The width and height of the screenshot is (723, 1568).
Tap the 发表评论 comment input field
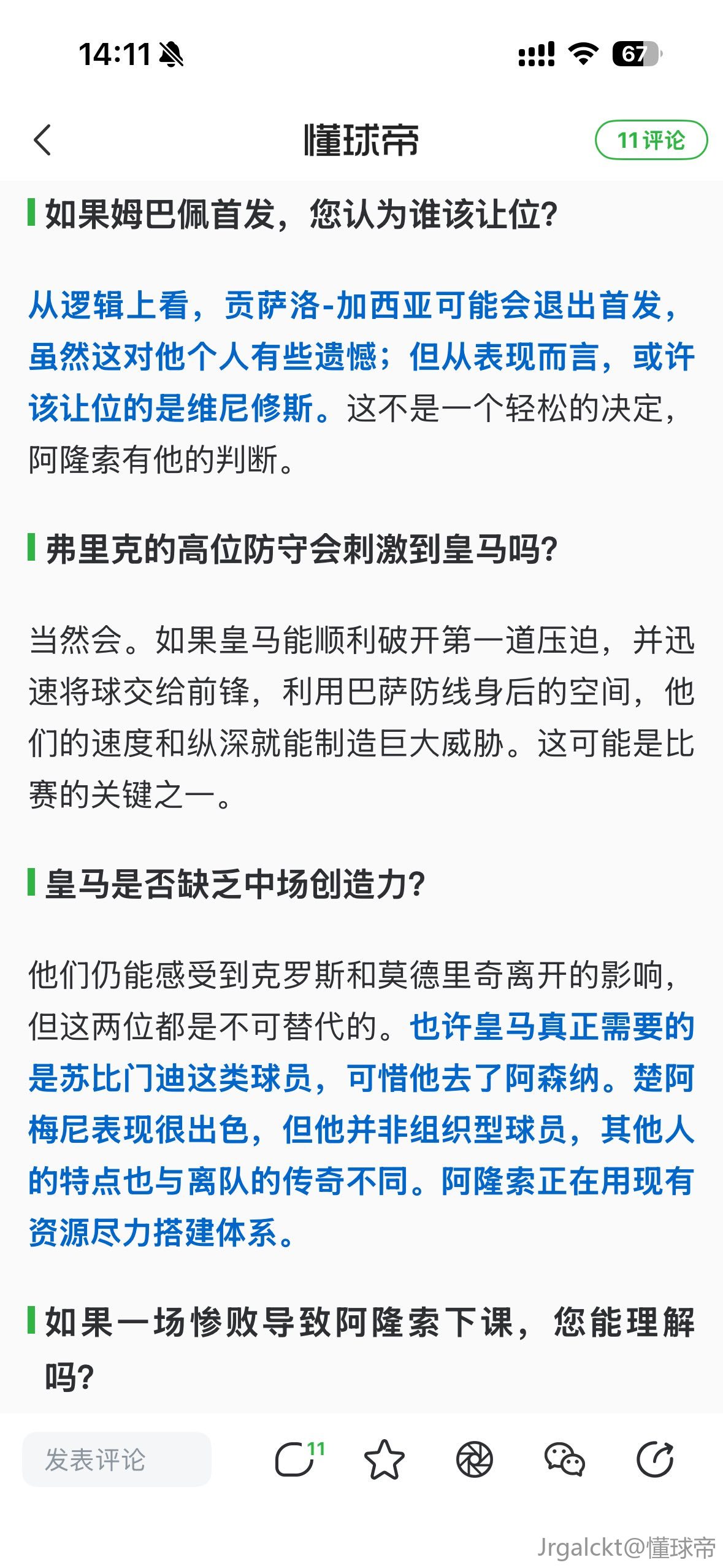(x=117, y=1459)
